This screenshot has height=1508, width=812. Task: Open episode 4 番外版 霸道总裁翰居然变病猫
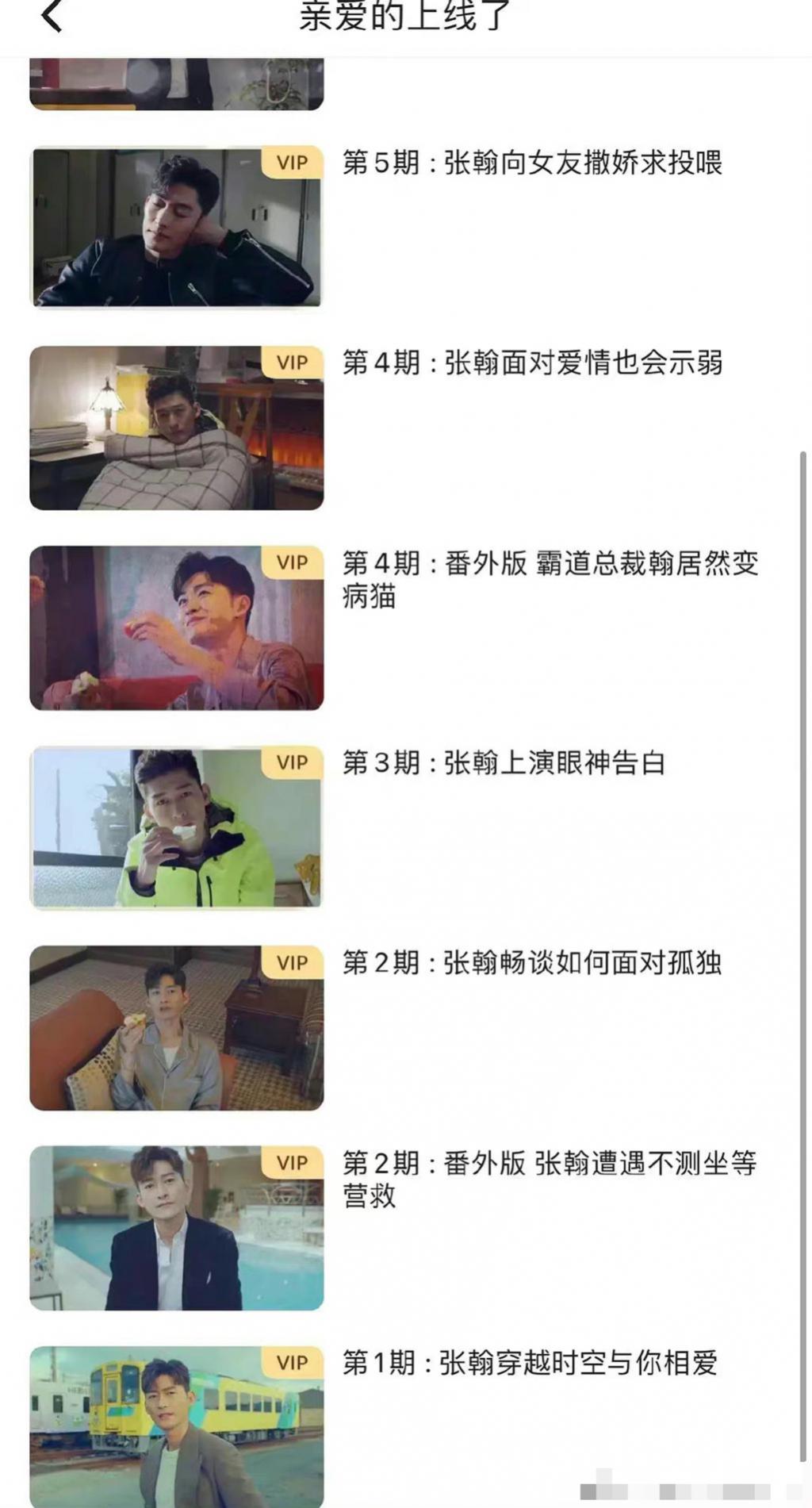[176, 627]
